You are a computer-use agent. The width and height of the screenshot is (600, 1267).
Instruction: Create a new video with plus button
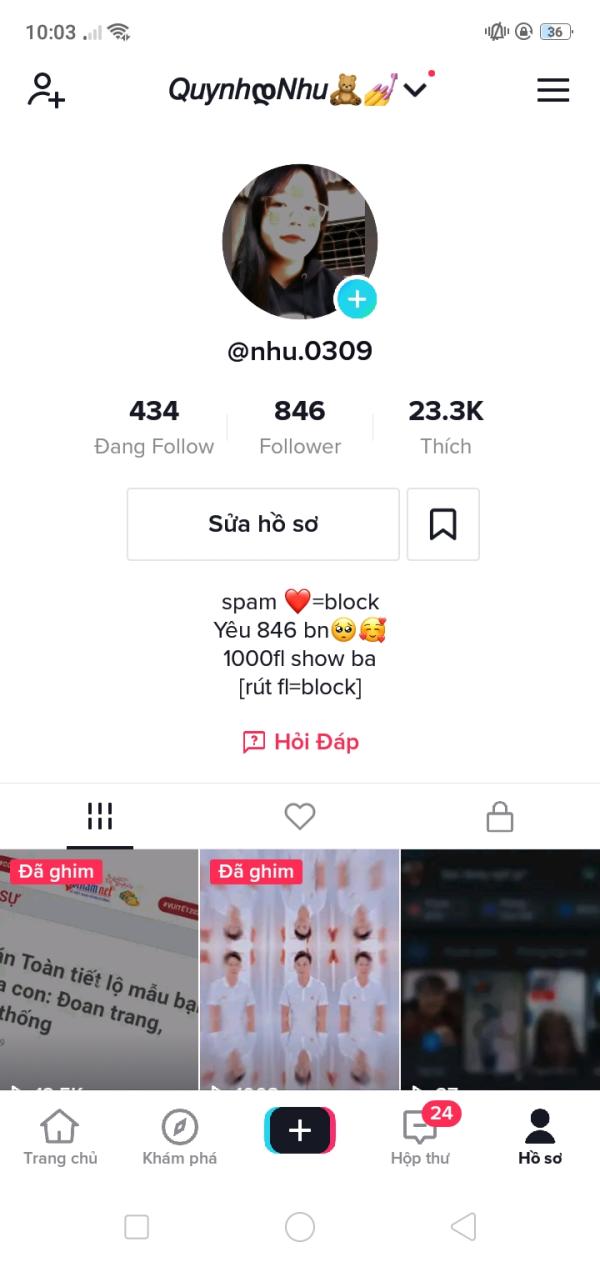coord(300,1131)
